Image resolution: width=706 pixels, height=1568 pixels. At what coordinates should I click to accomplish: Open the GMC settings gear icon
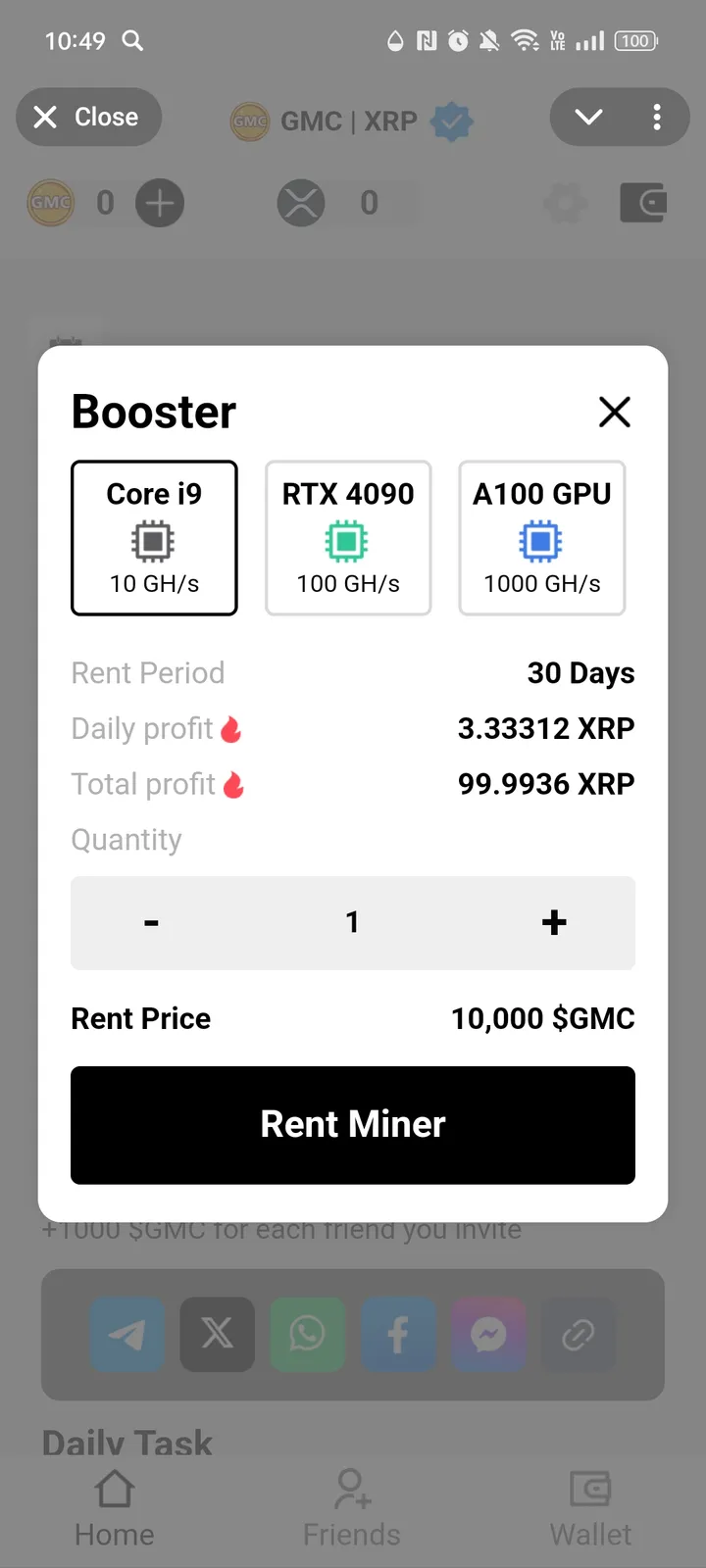click(x=565, y=203)
